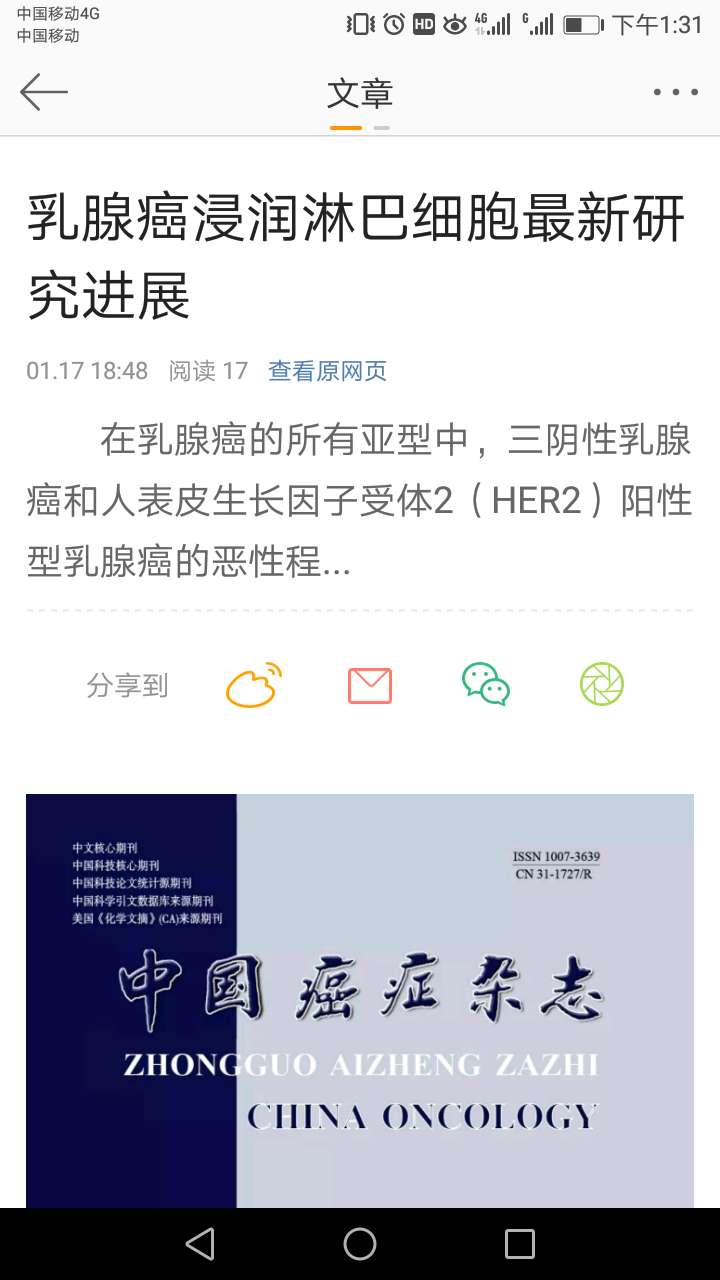This screenshot has width=720, height=1280.
Task: Share the article to Weibo
Action: pos(253,684)
